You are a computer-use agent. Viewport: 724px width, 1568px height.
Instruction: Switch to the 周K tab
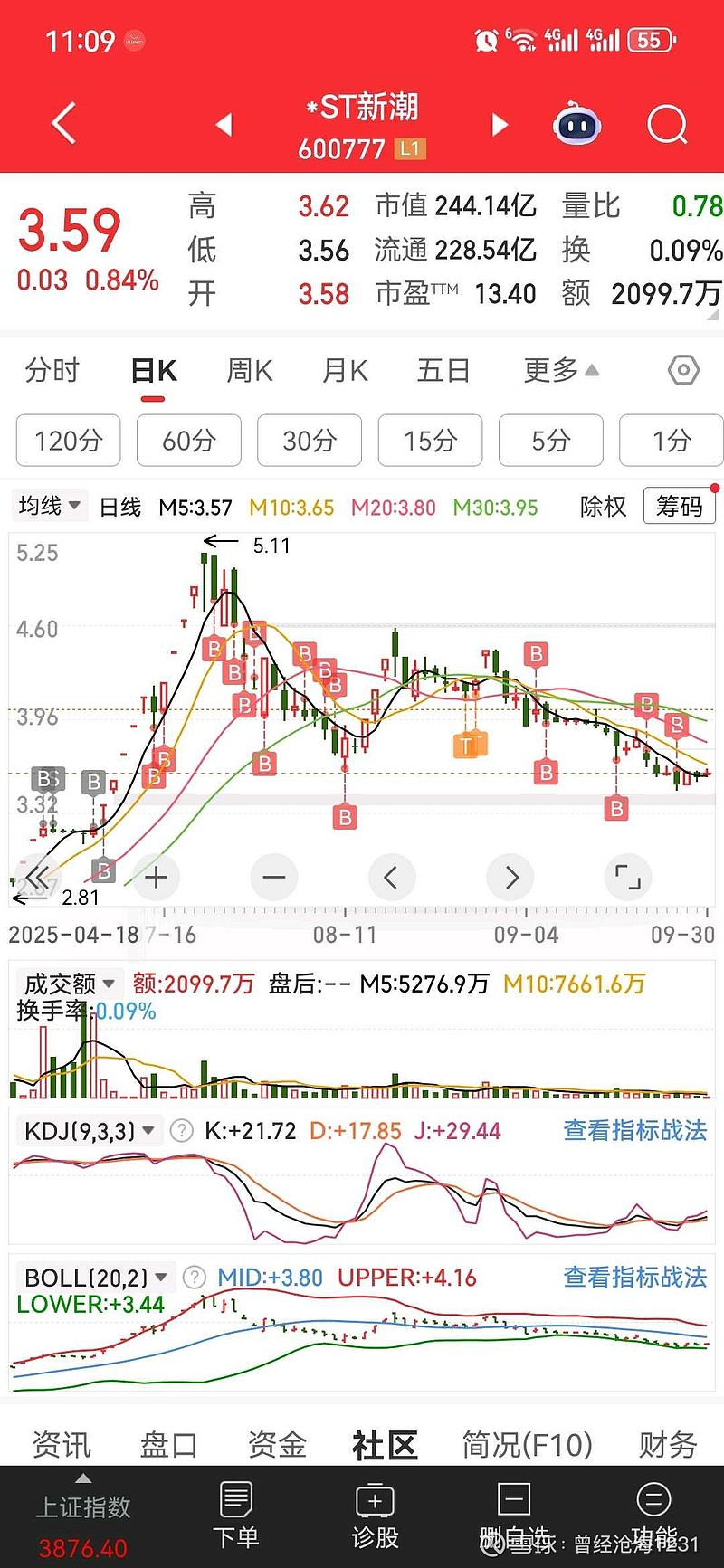[x=250, y=371]
